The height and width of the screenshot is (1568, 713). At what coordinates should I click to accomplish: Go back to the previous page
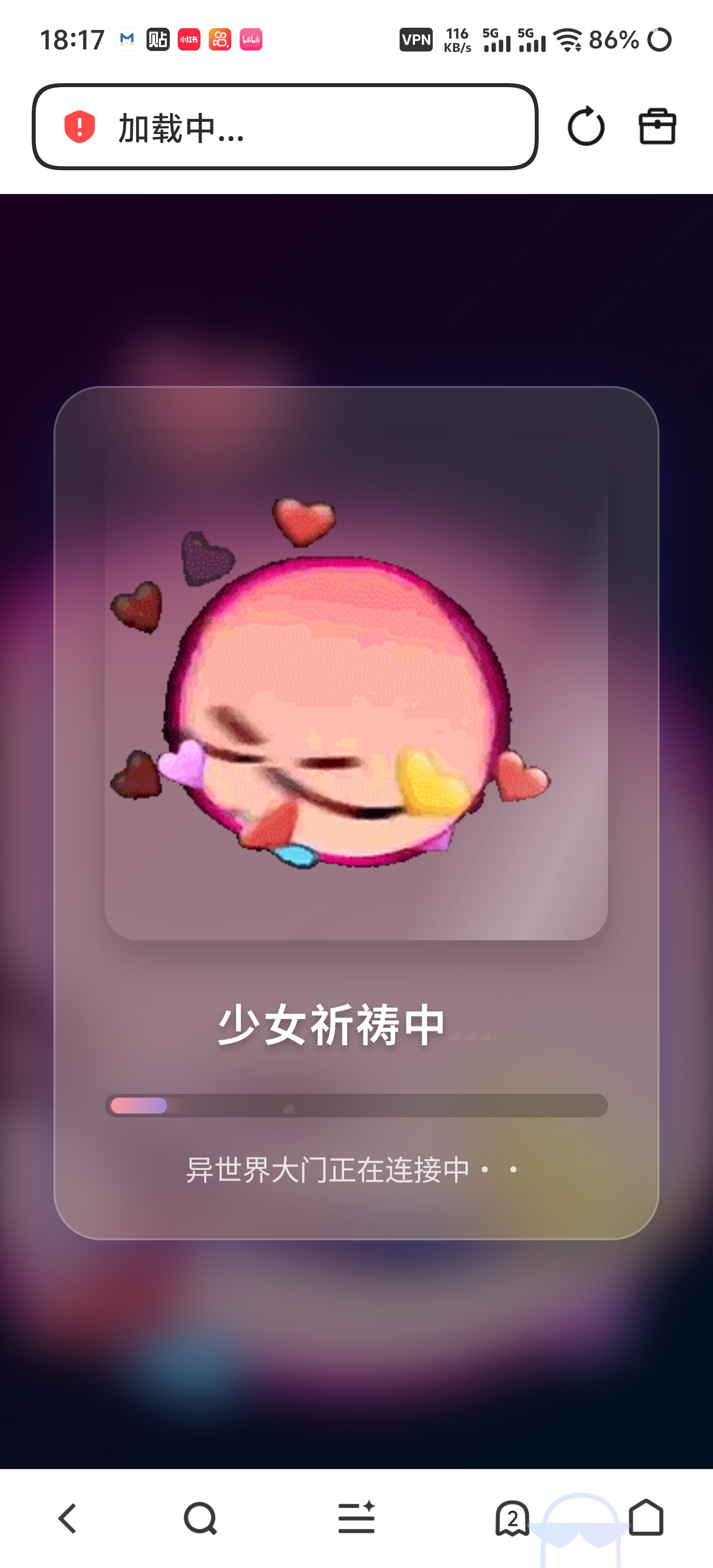click(67, 1519)
